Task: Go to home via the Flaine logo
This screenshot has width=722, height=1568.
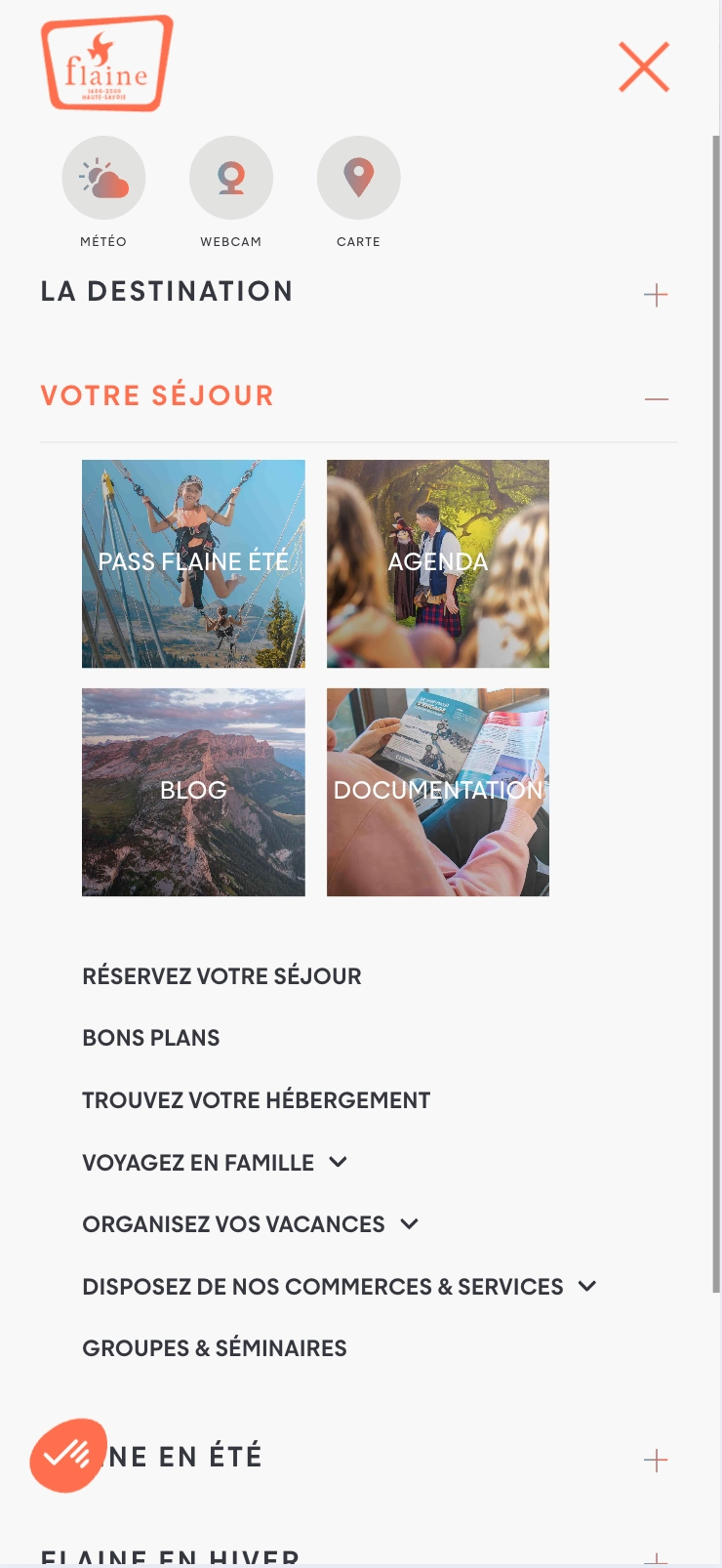Action: click(106, 63)
